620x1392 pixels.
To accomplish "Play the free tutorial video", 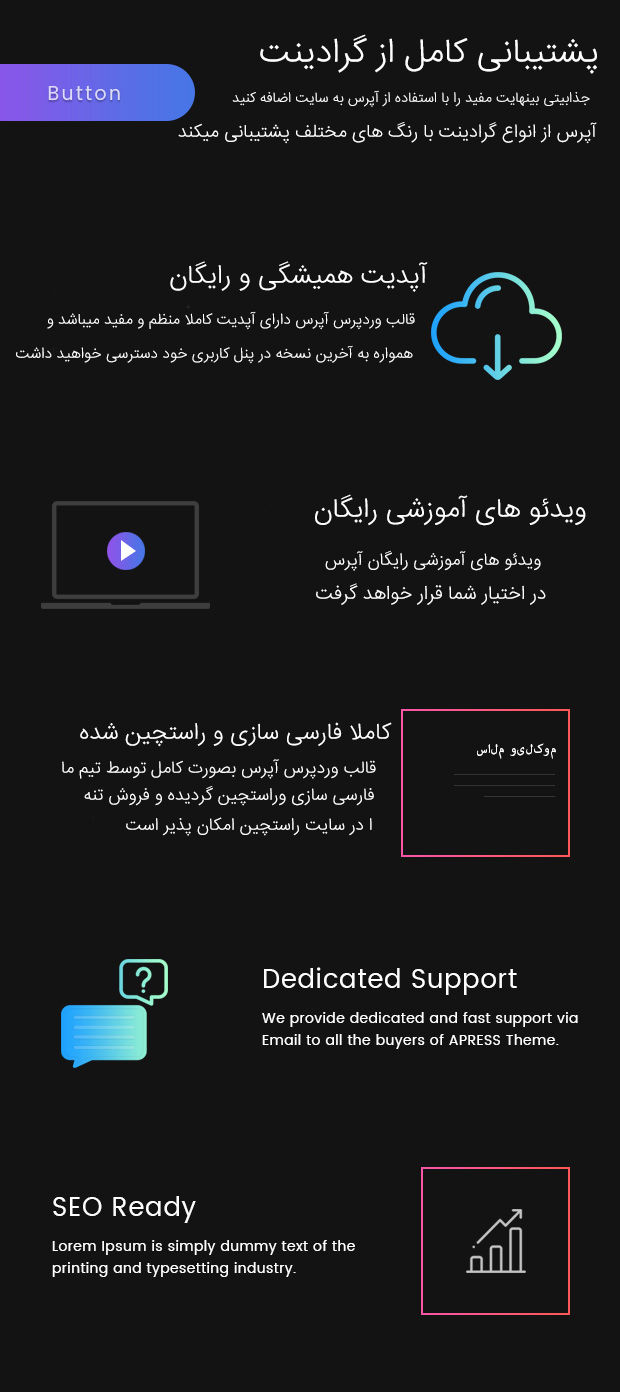I will 126,550.
